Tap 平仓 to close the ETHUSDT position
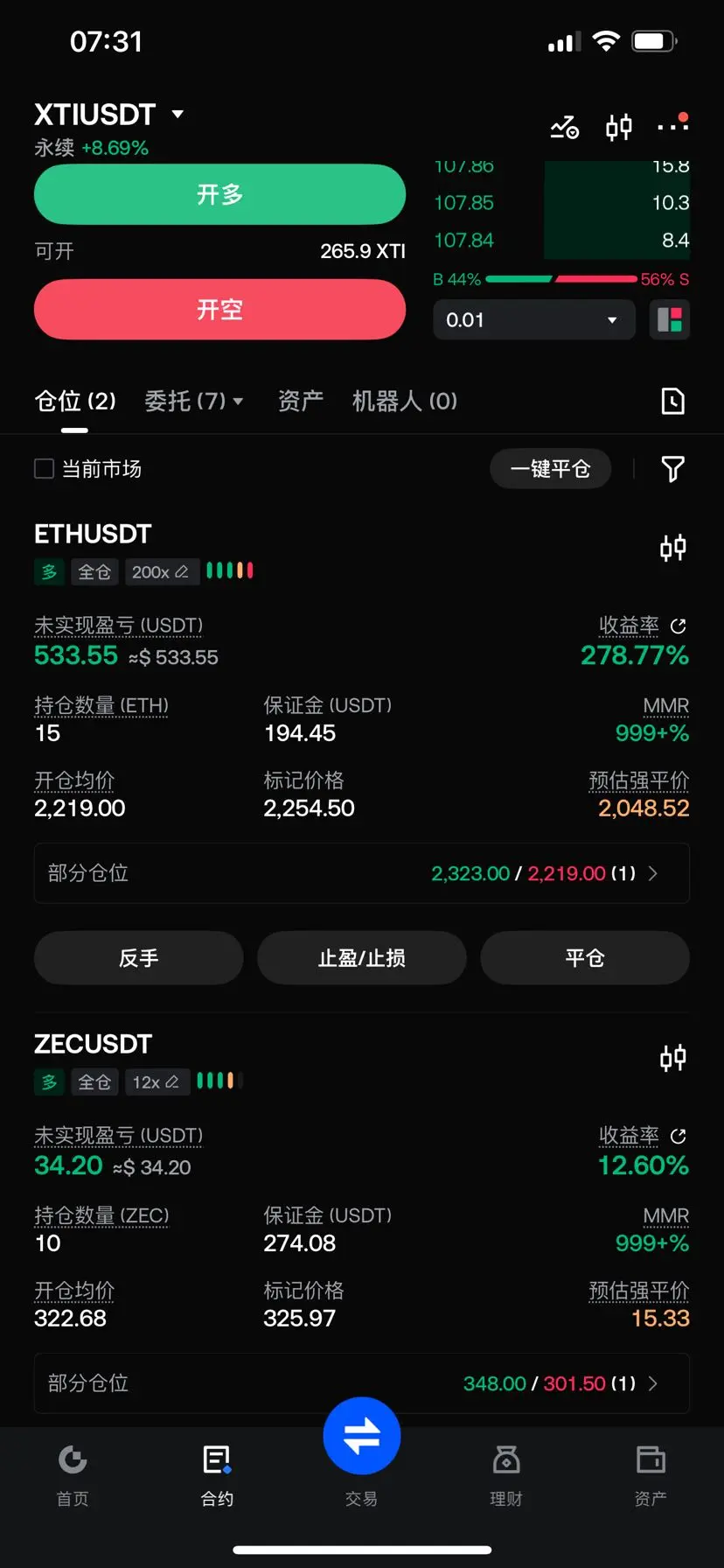 [x=585, y=958]
